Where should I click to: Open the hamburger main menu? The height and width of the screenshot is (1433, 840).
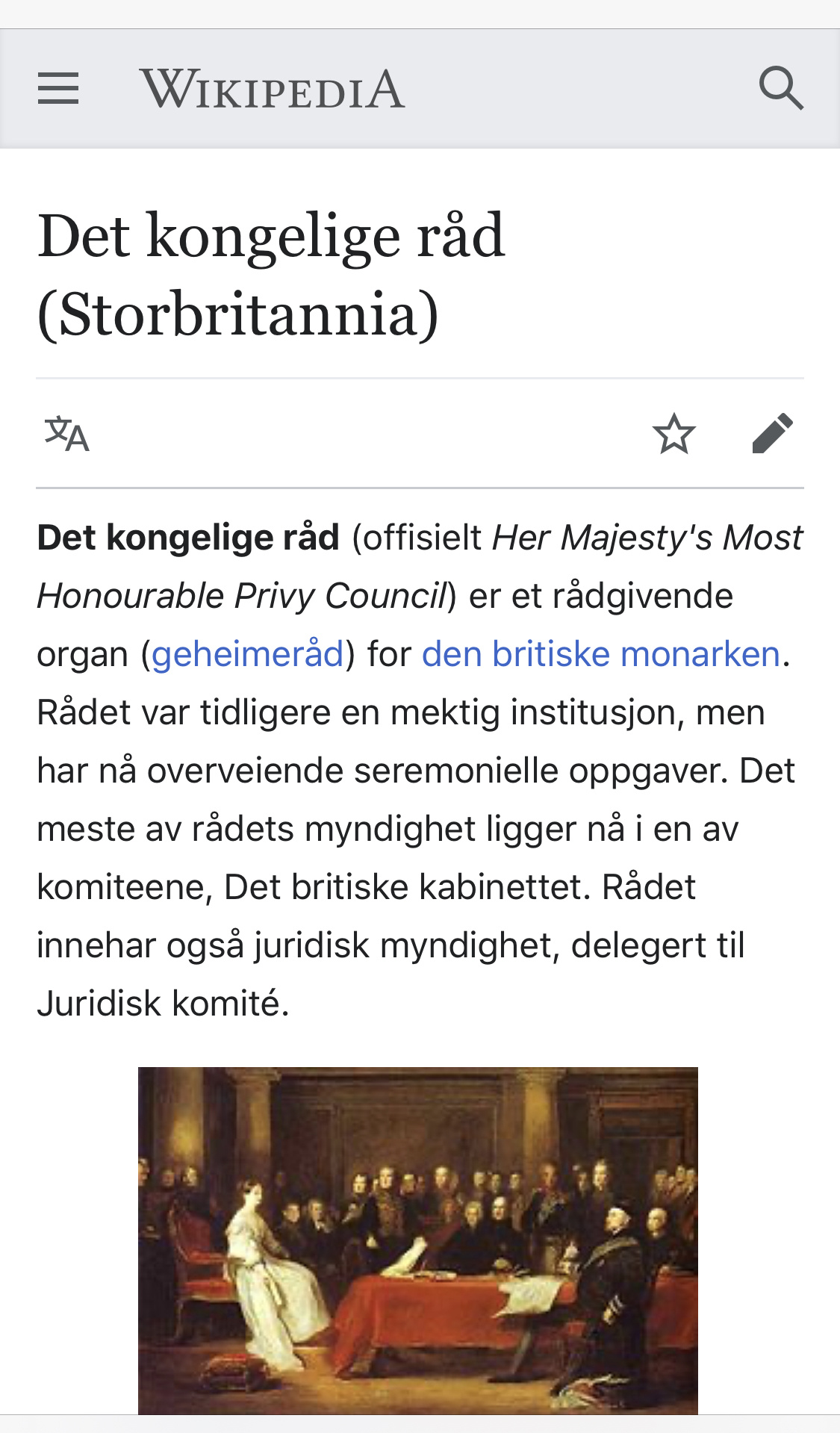pyautogui.click(x=58, y=89)
